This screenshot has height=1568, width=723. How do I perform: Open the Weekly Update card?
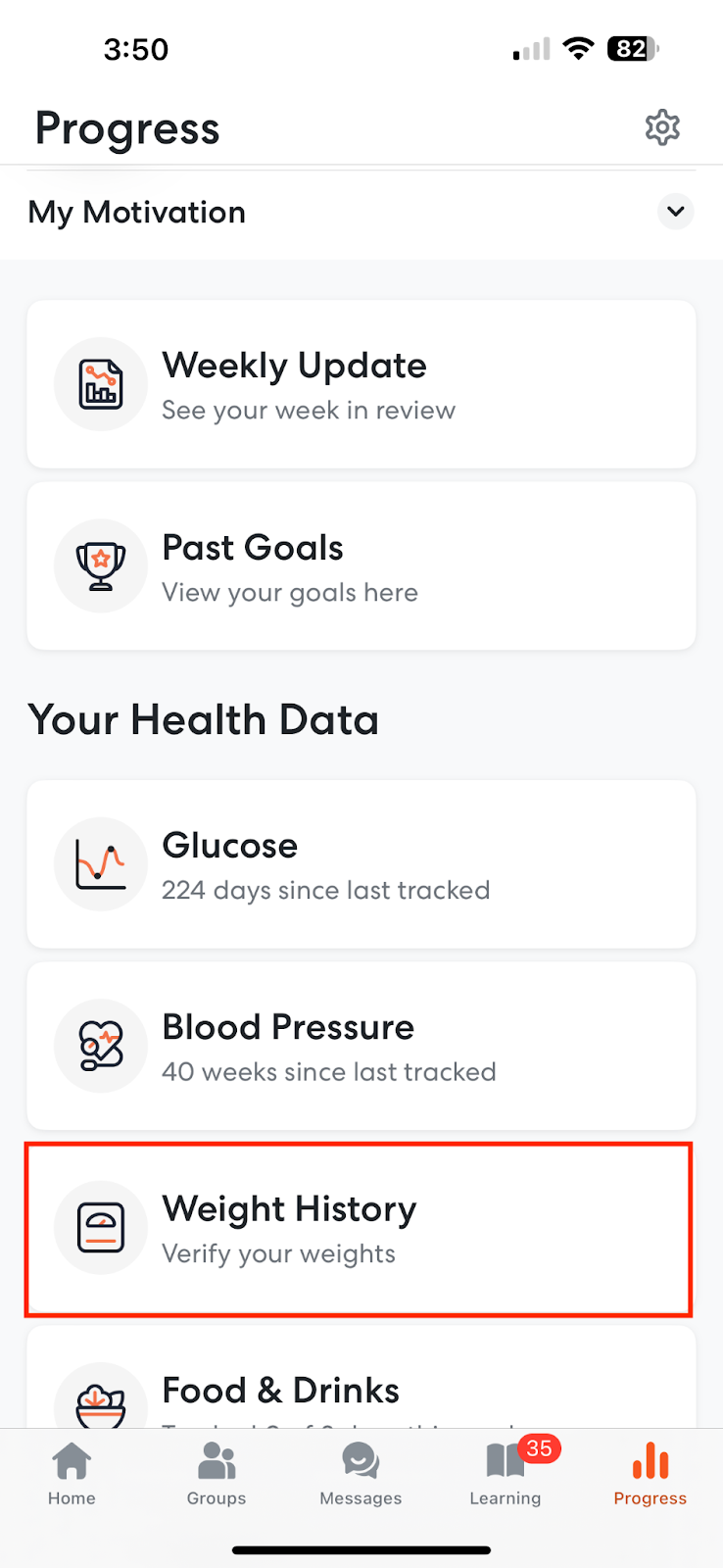(x=361, y=384)
